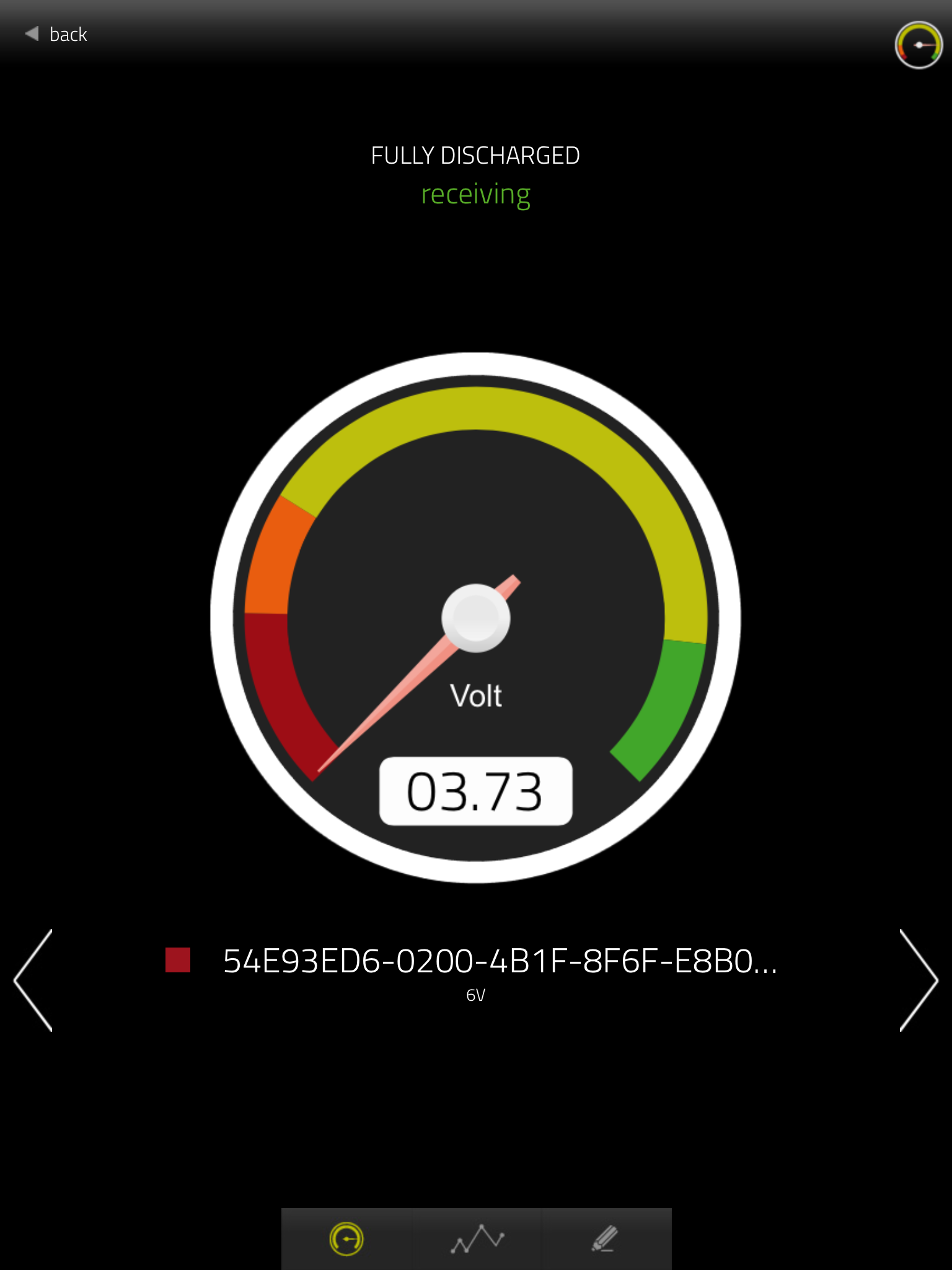The height and width of the screenshot is (1270, 952).
Task: Go back to the previous screen
Action: (57, 34)
